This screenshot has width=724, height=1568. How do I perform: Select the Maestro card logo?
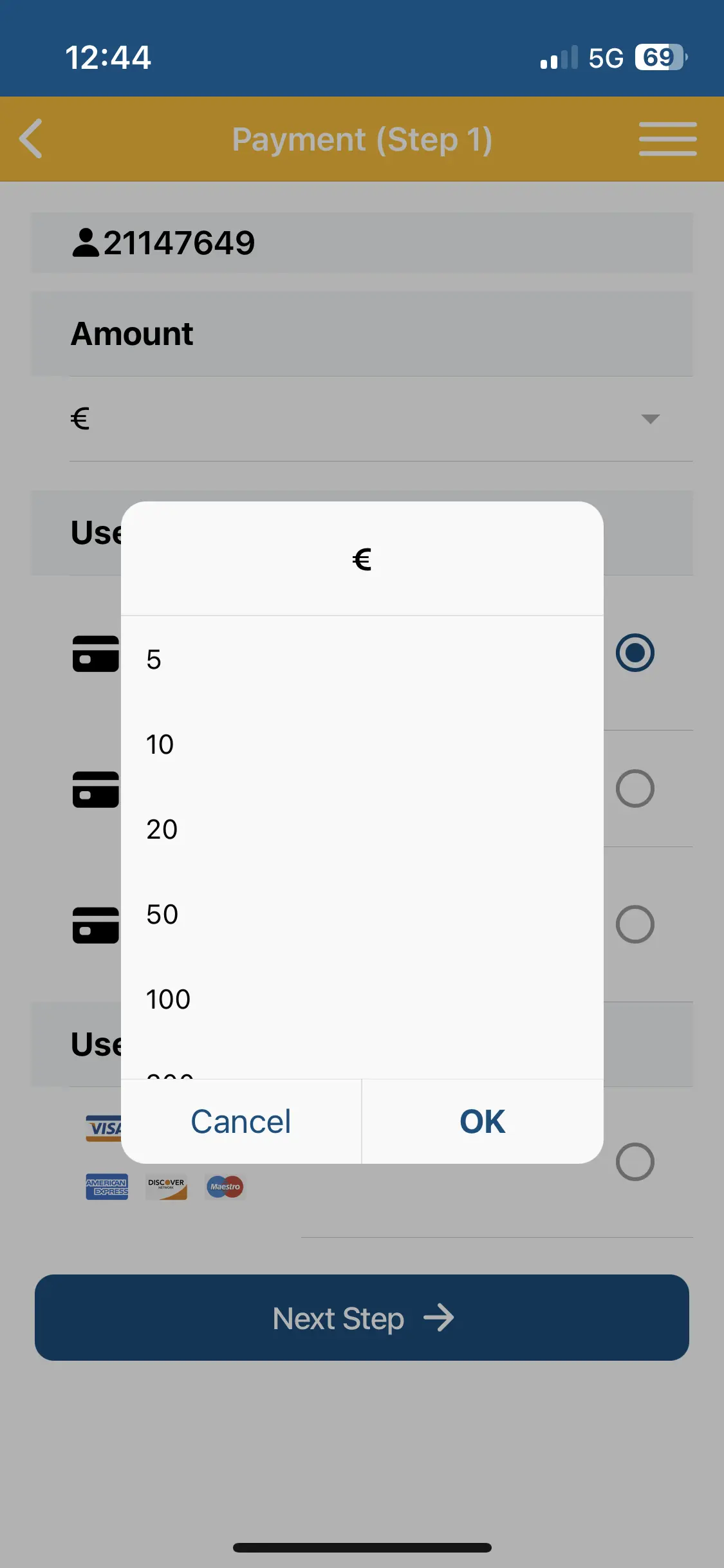[x=223, y=1187]
